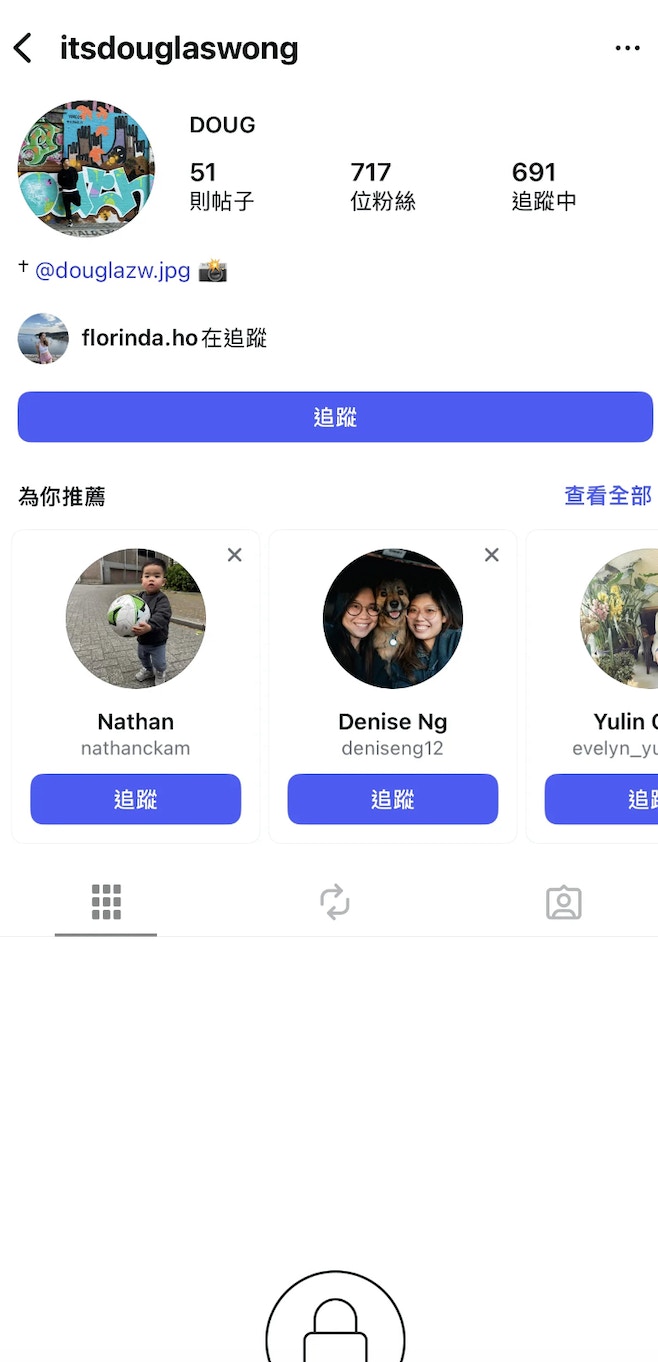
Task: Follow nathanckam
Action: 135,799
